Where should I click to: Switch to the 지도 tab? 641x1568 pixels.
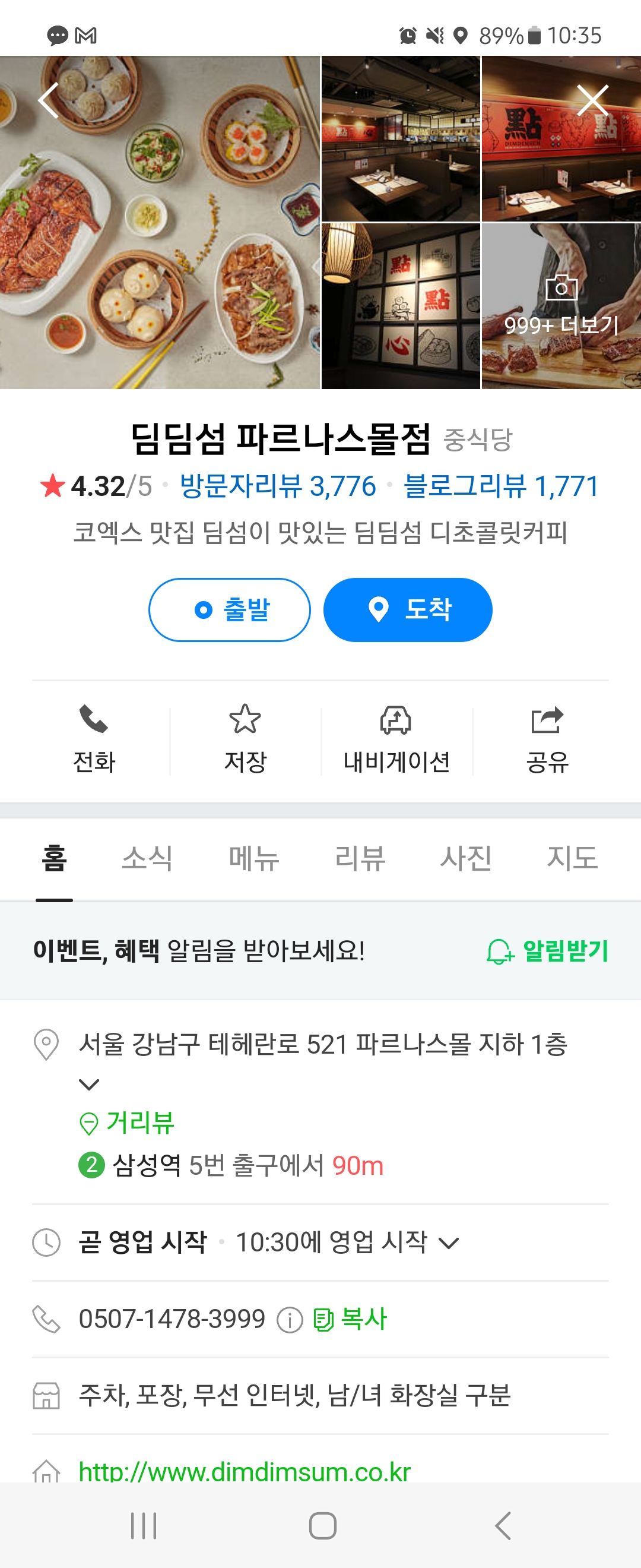coord(572,858)
